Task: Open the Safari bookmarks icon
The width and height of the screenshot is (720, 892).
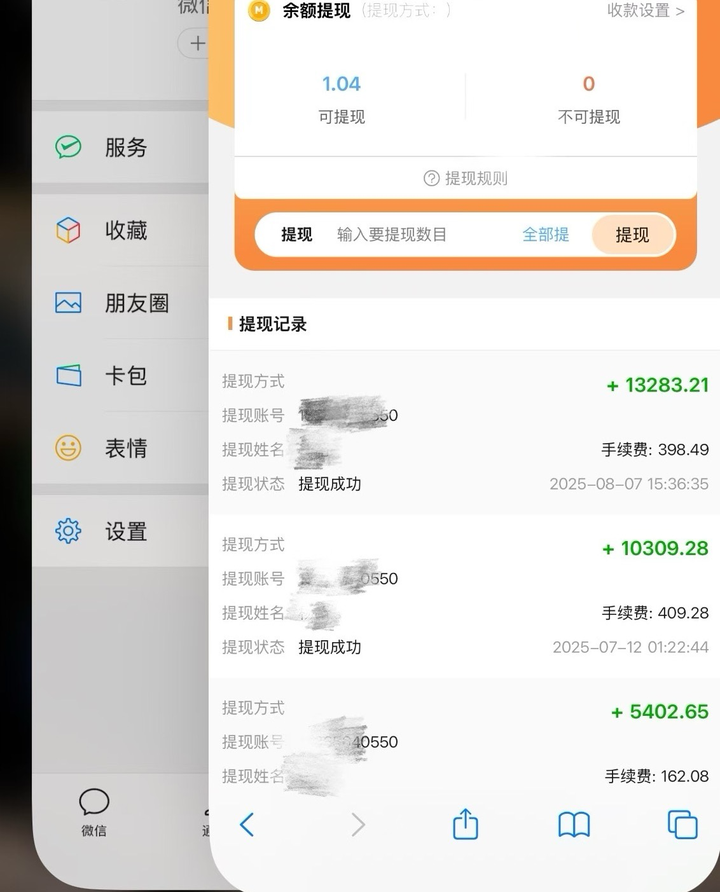Action: [x=573, y=824]
